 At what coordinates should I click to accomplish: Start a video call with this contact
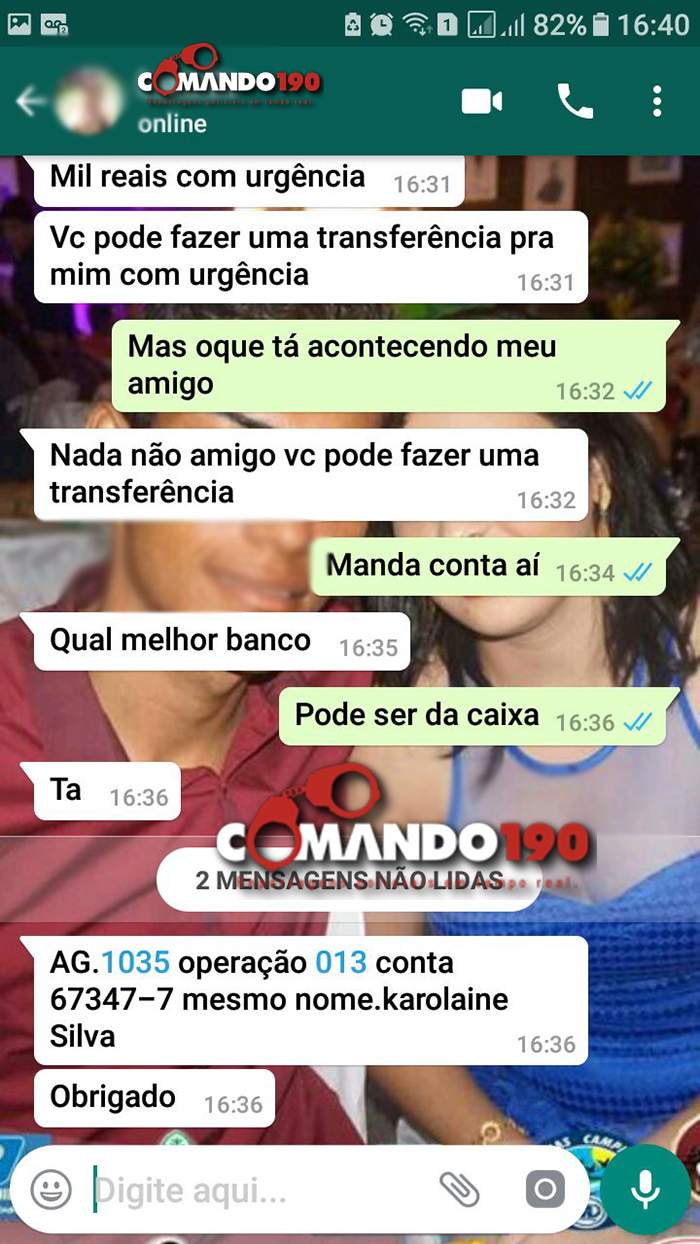(x=481, y=101)
